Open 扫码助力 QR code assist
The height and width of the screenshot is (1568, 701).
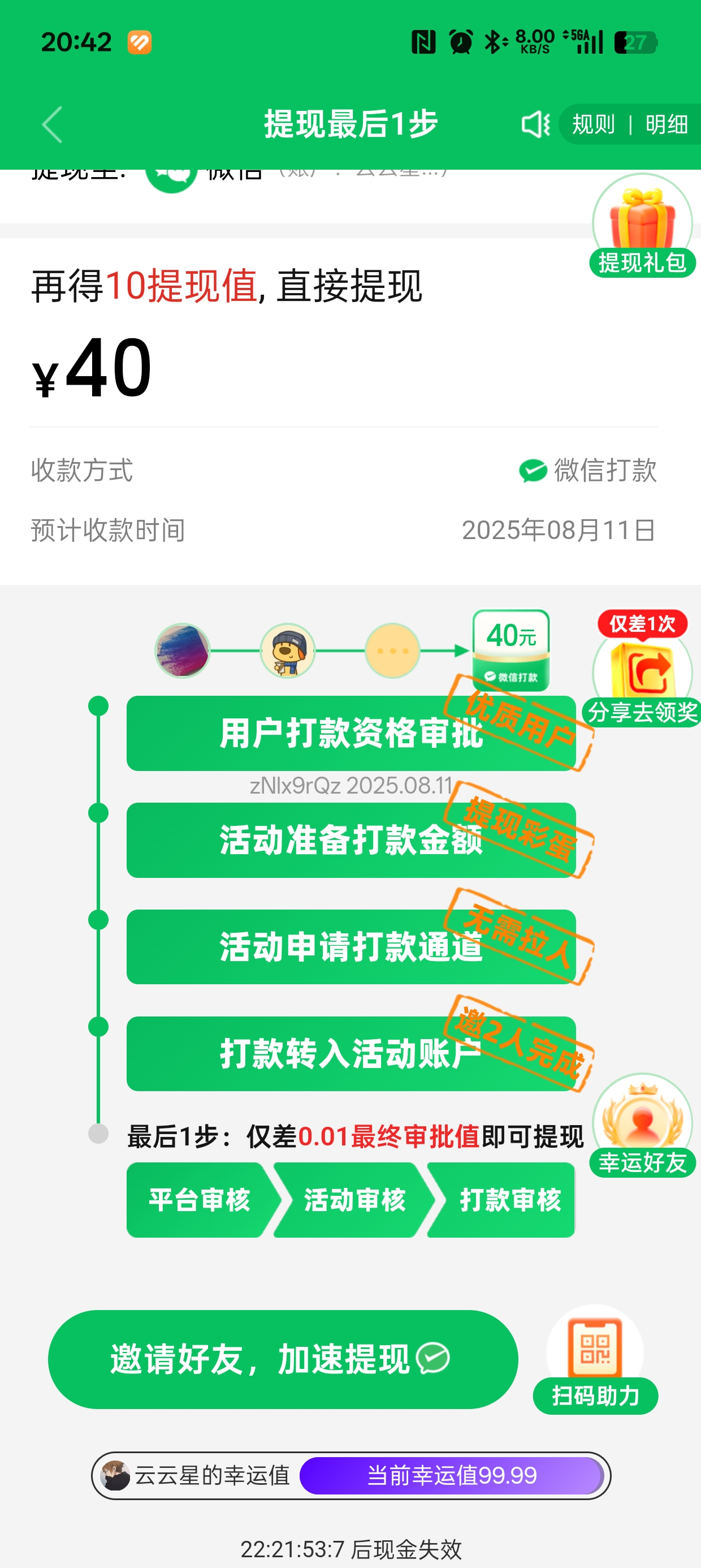595,1359
